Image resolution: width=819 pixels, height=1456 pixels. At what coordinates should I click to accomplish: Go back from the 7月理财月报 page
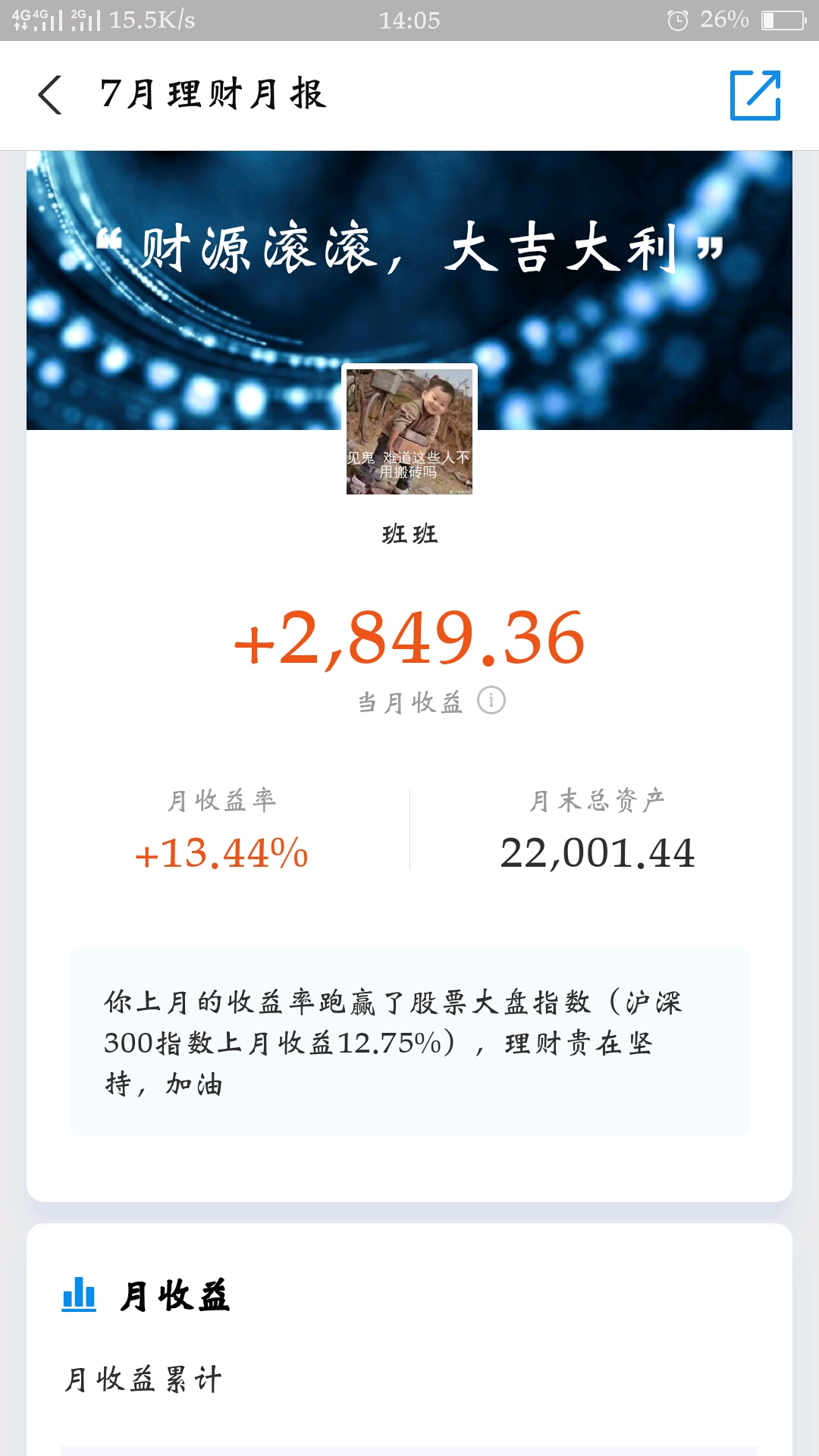pos(50,96)
